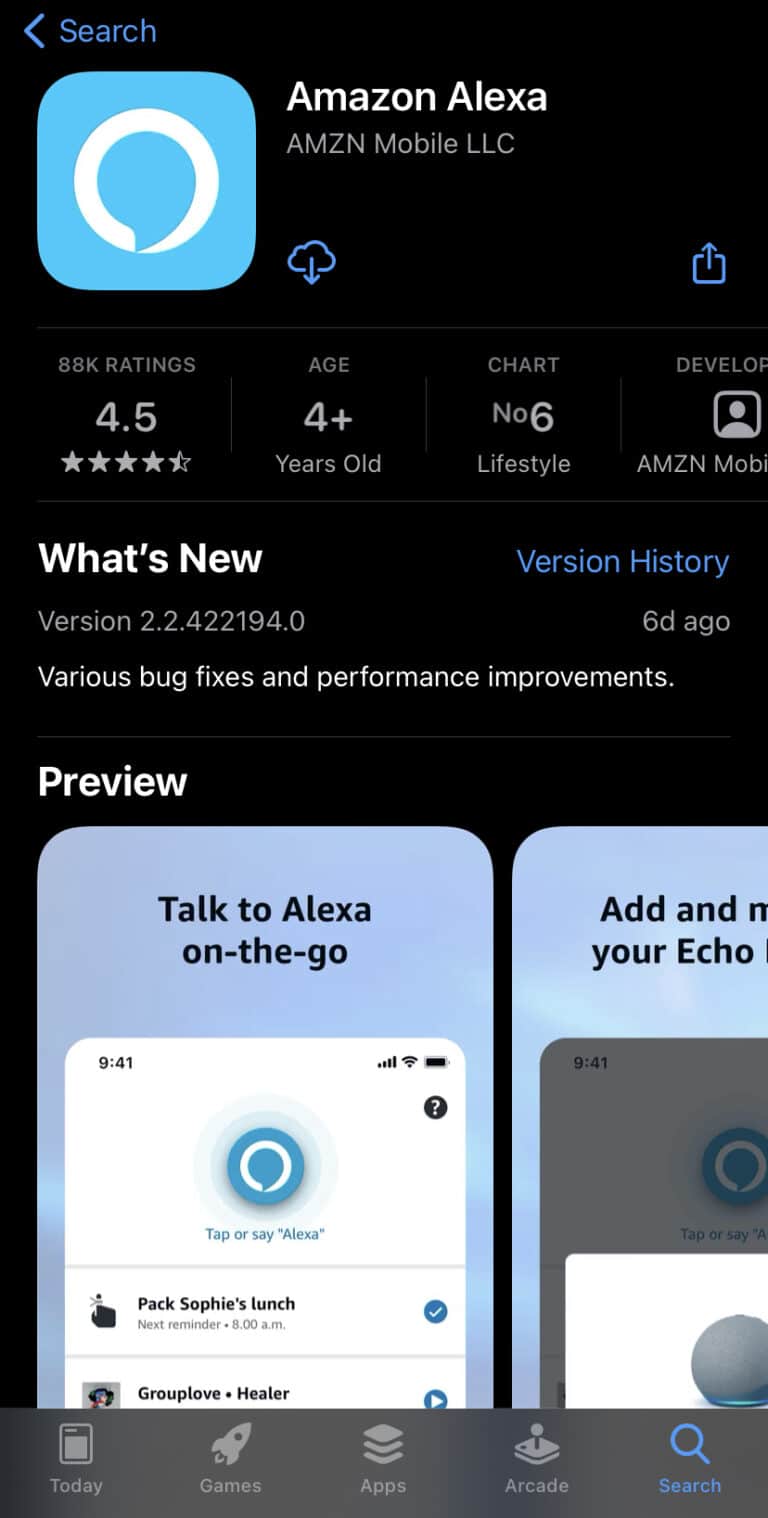Open the Talk to Alexa preview
Viewport: 768px width, 1518px height.
pos(265,1100)
